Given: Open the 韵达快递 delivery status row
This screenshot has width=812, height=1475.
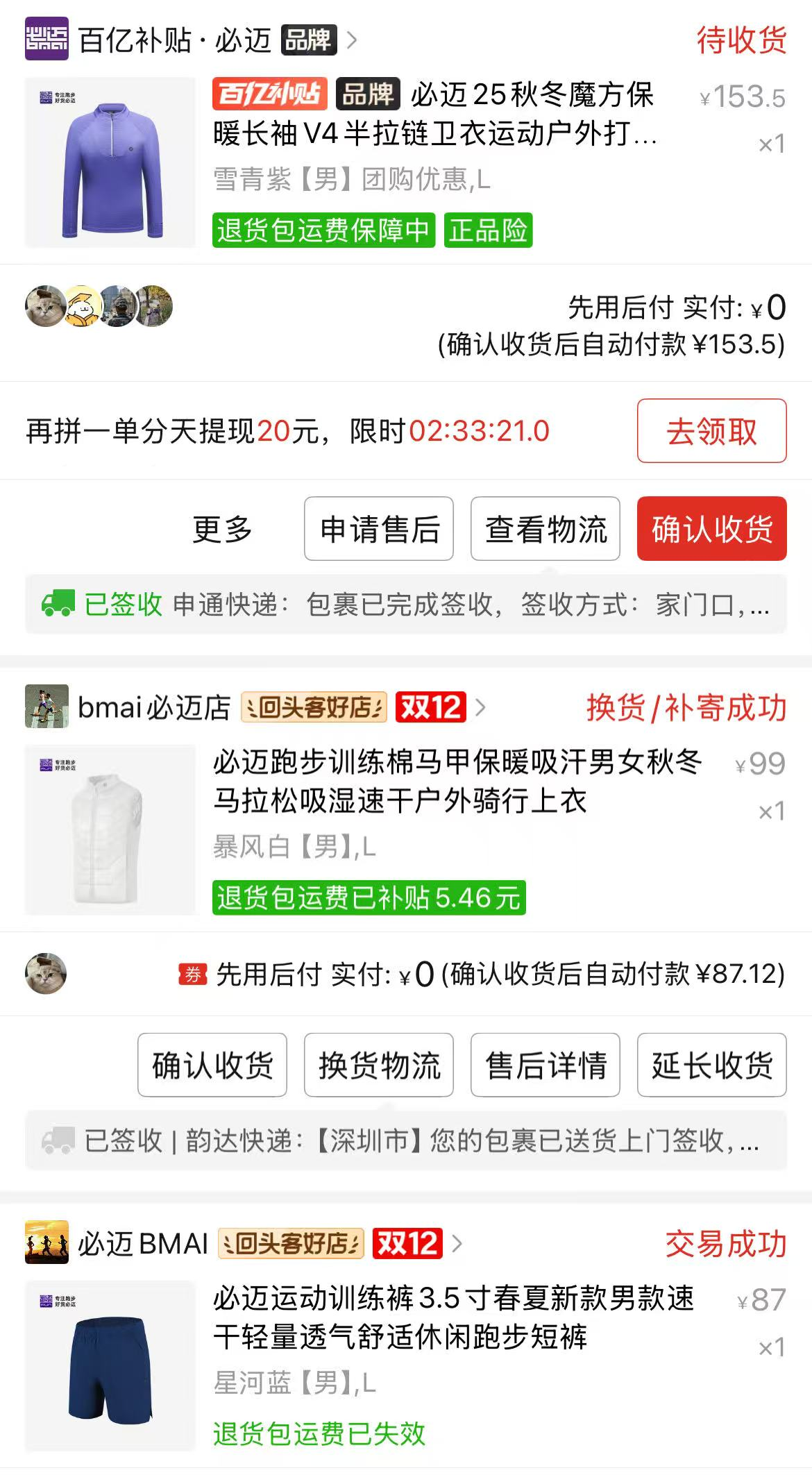Looking at the screenshot, I should 406,1140.
